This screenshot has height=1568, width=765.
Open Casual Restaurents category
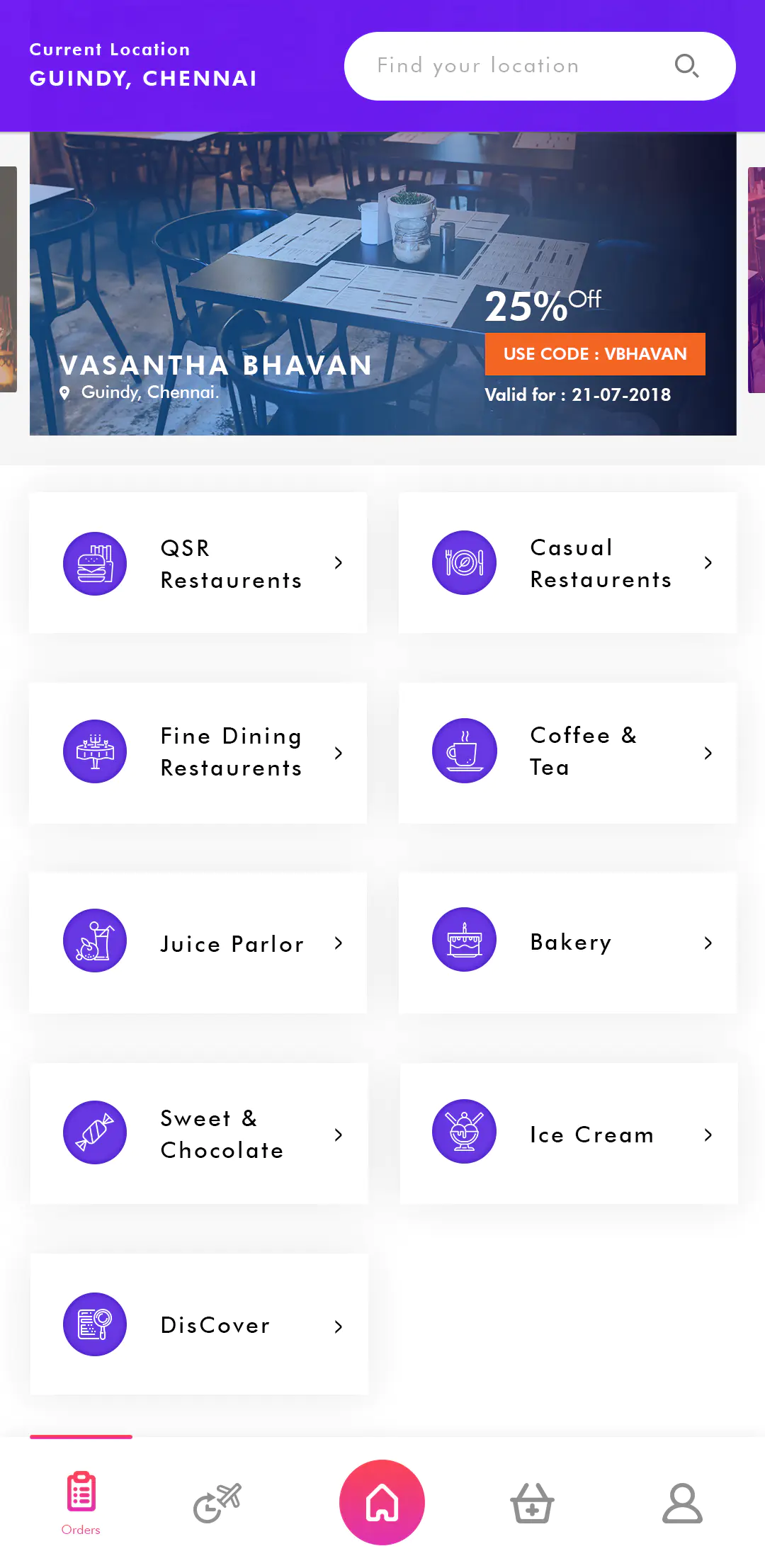pyautogui.click(x=567, y=563)
